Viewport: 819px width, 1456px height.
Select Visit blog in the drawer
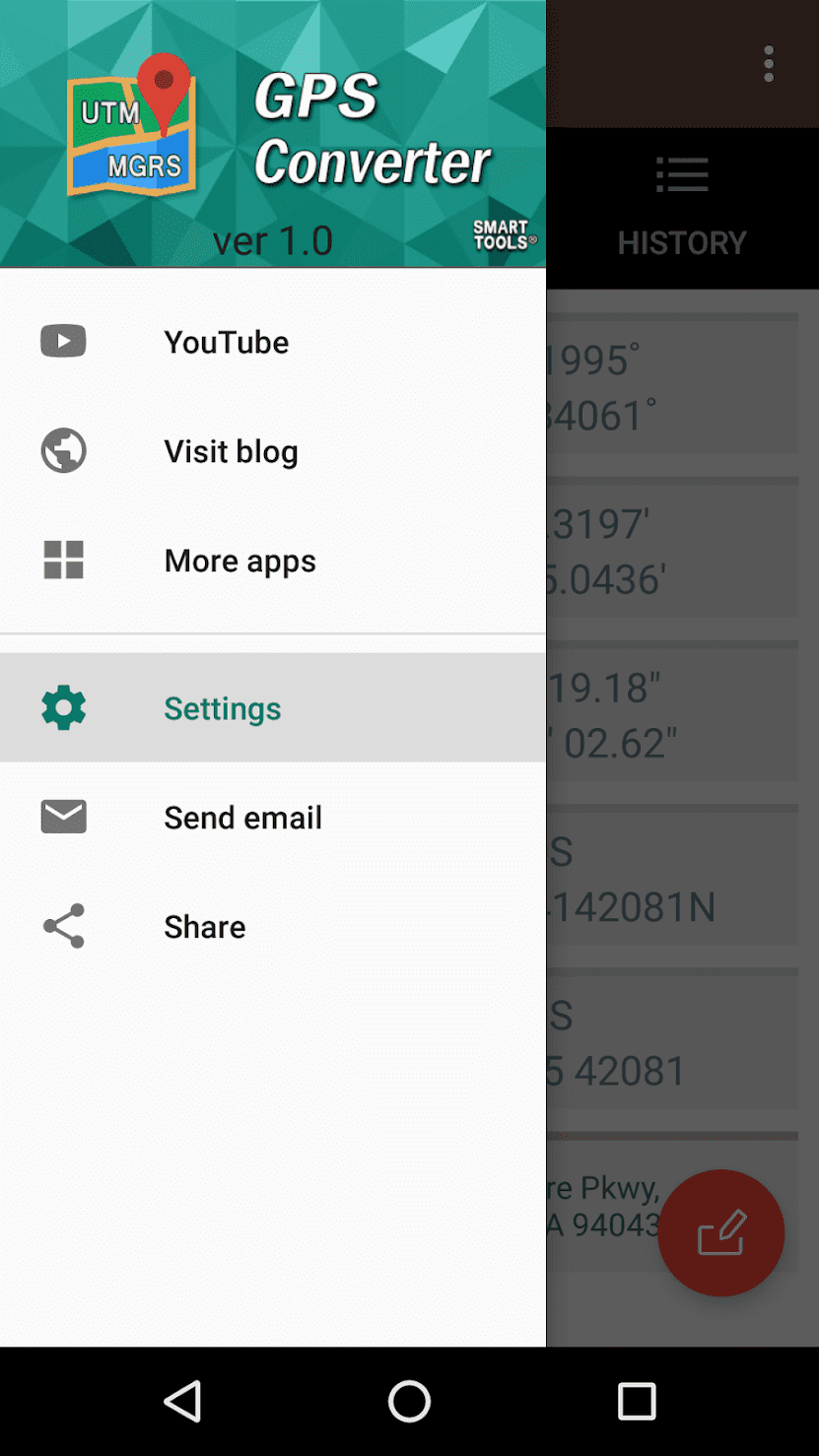tap(231, 451)
